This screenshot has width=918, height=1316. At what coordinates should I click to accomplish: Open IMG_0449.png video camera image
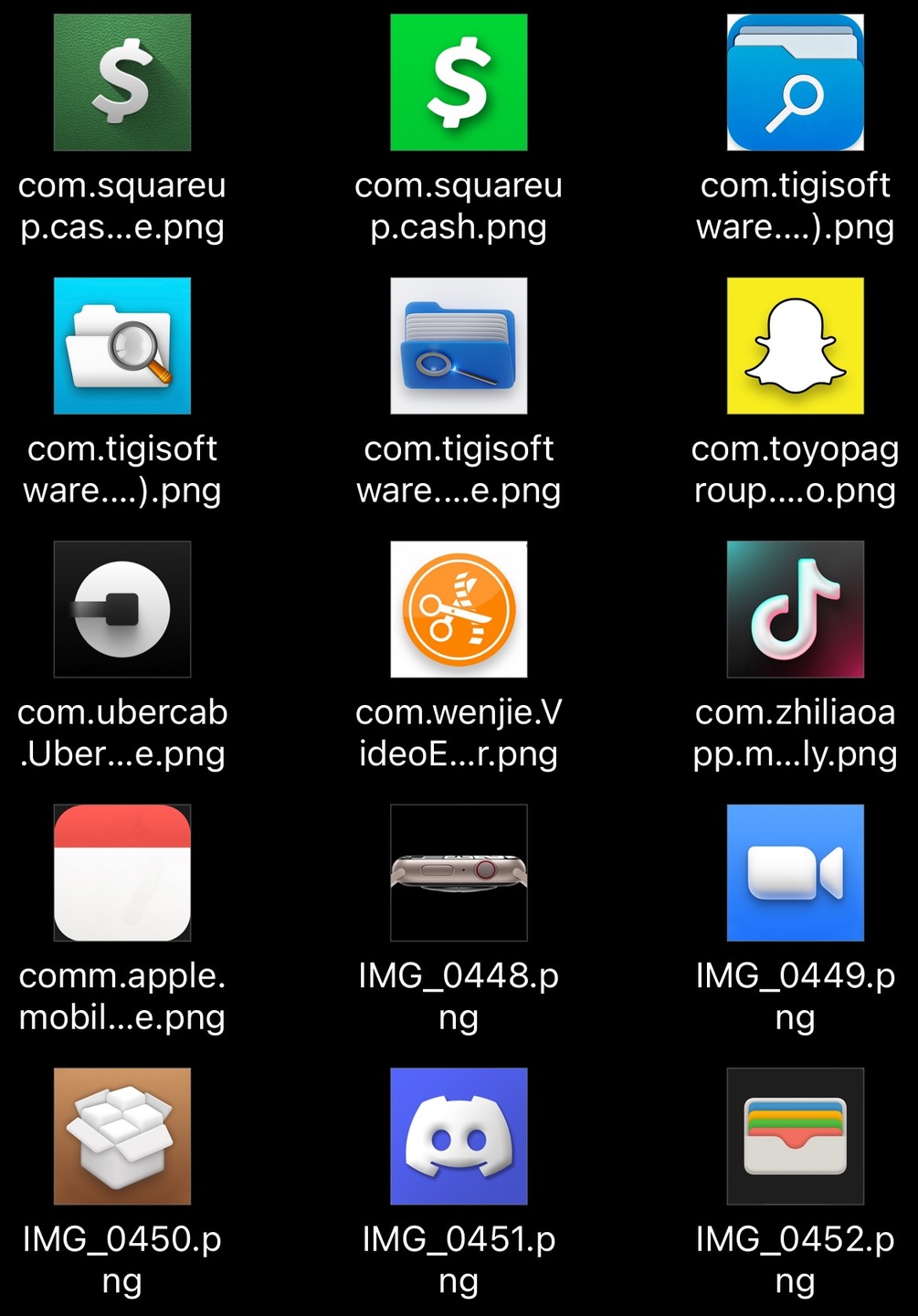795,873
